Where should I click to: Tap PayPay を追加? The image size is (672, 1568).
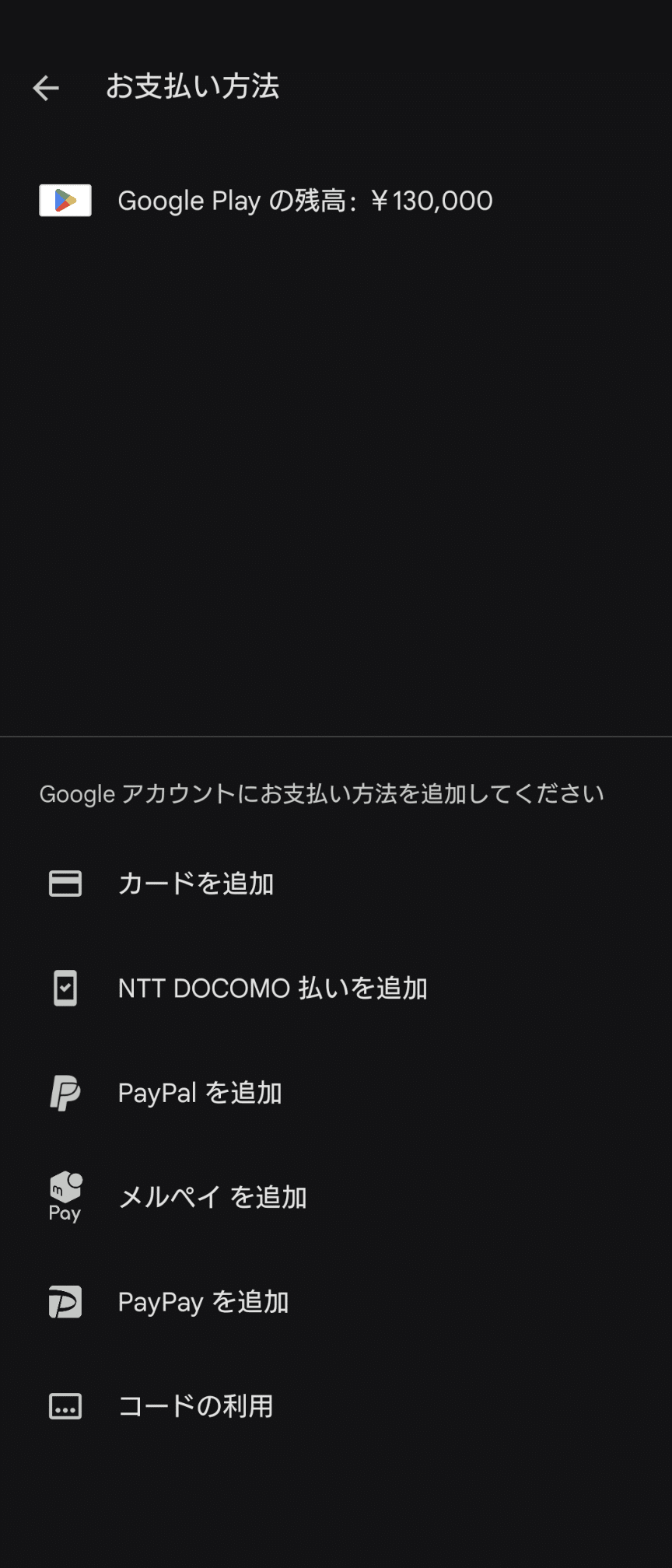coord(203,1302)
